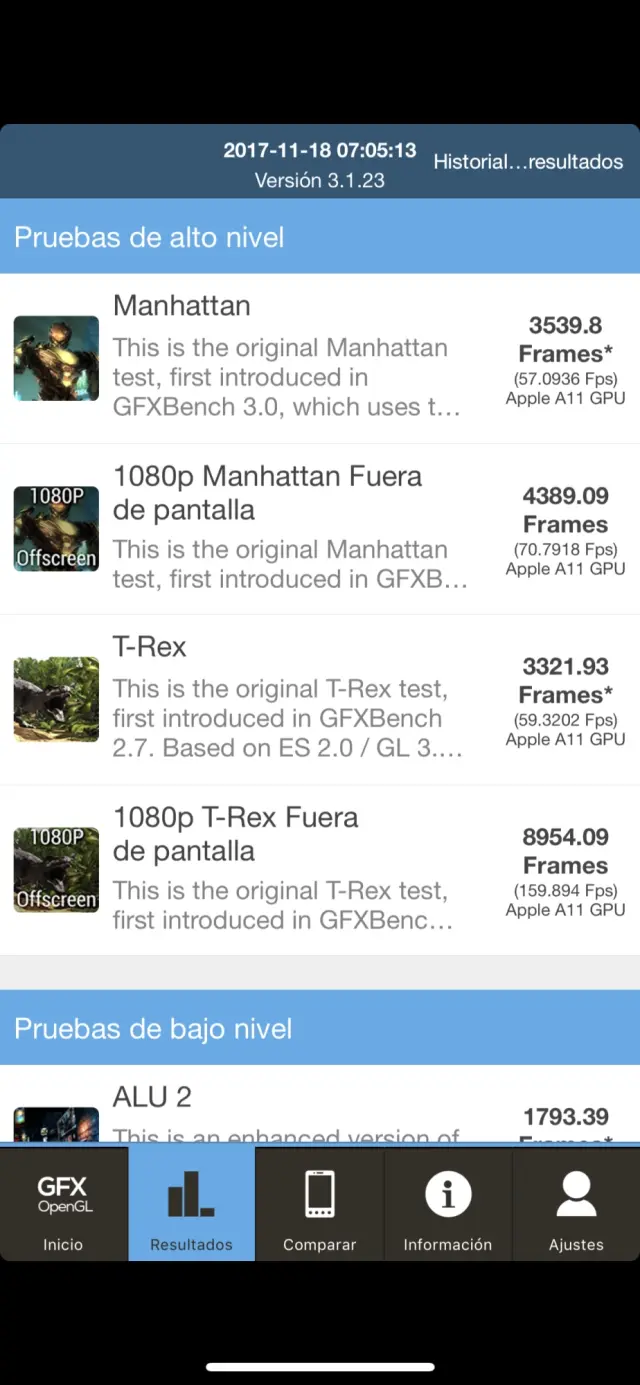Open 1080p Manhattan Fuera de pantalla result
Image resolution: width=640 pixels, height=1385 pixels.
click(320, 529)
